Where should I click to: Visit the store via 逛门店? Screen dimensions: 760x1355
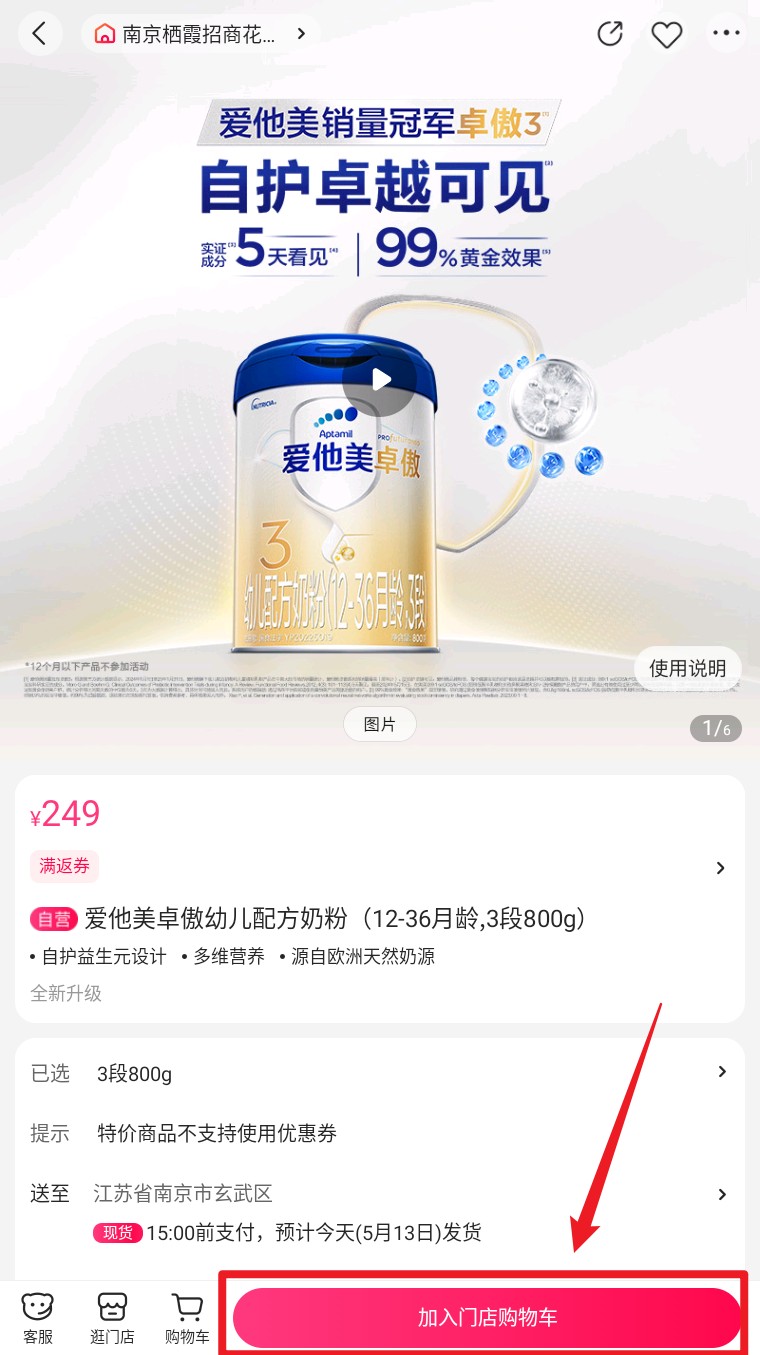pyautogui.click(x=112, y=1318)
